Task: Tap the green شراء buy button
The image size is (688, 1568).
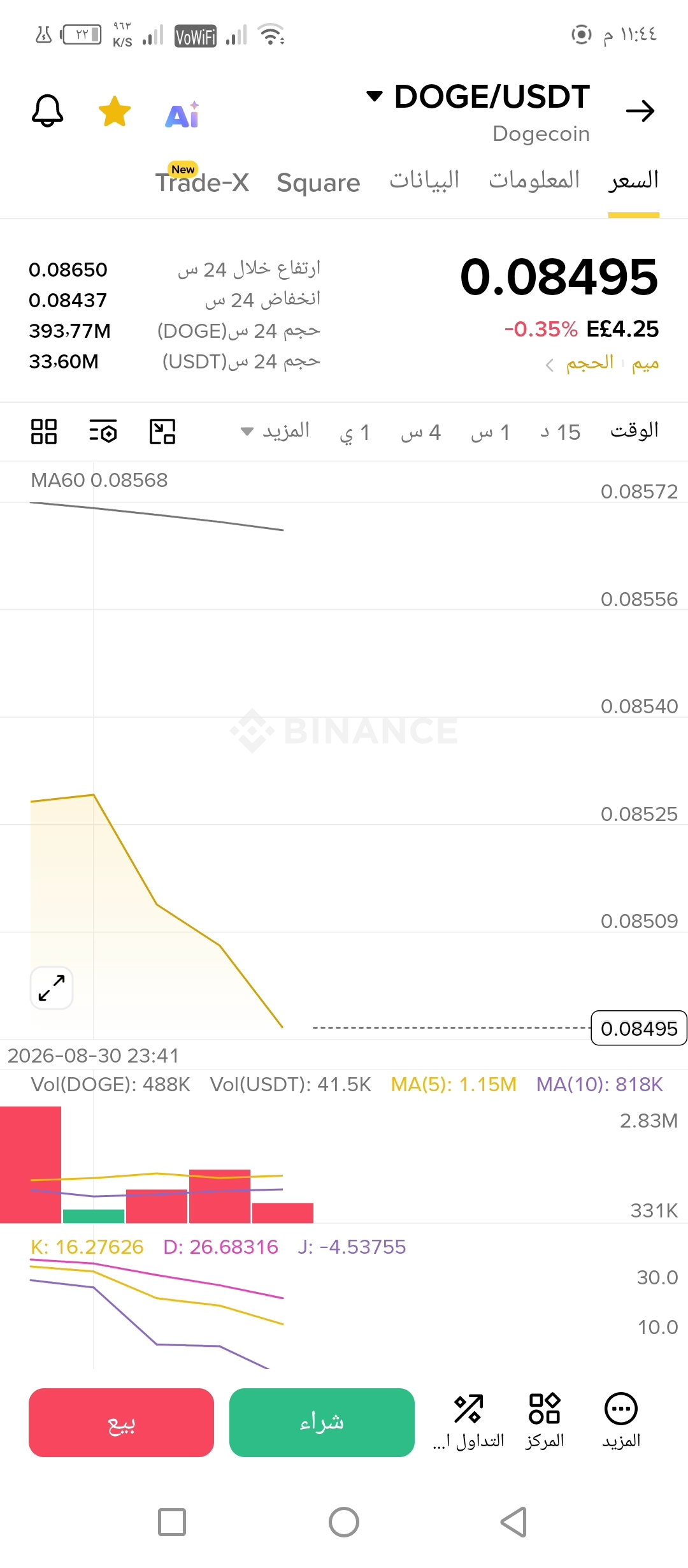Action: coord(322,1423)
